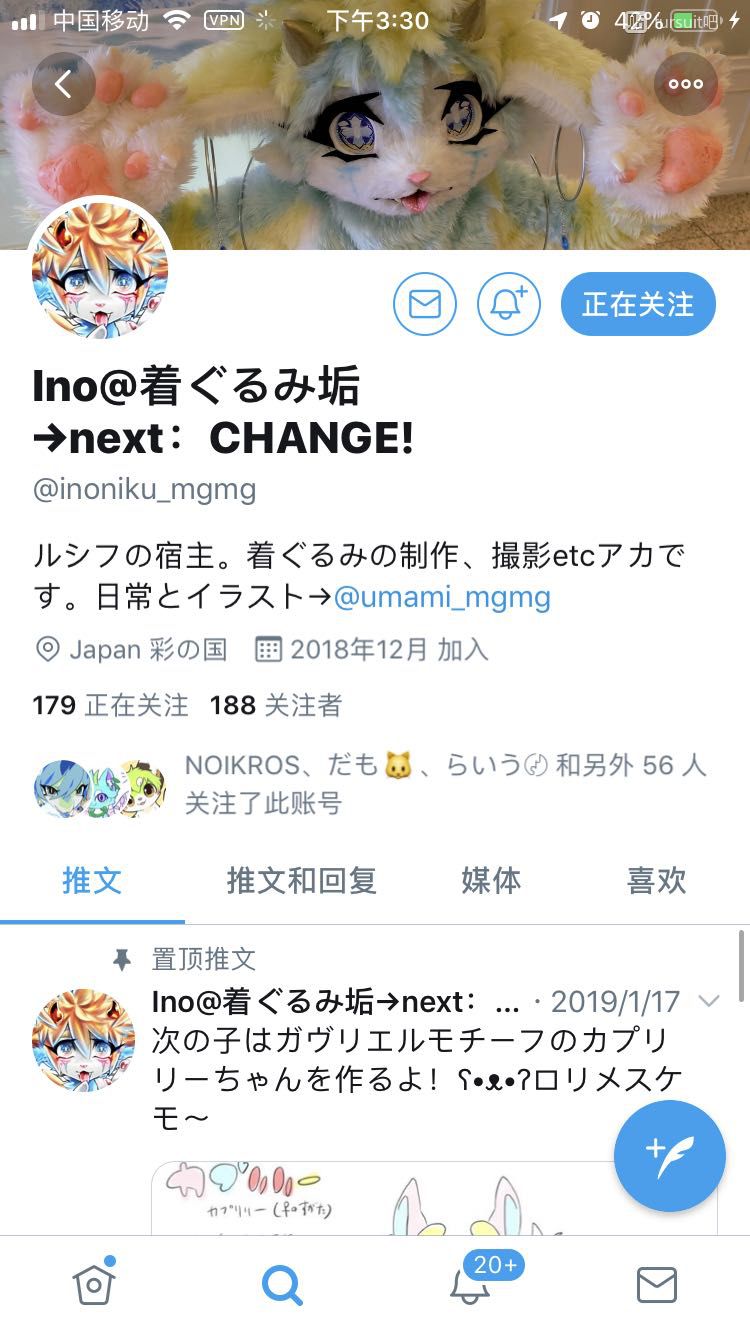Send a direct message to Ino

click(425, 304)
